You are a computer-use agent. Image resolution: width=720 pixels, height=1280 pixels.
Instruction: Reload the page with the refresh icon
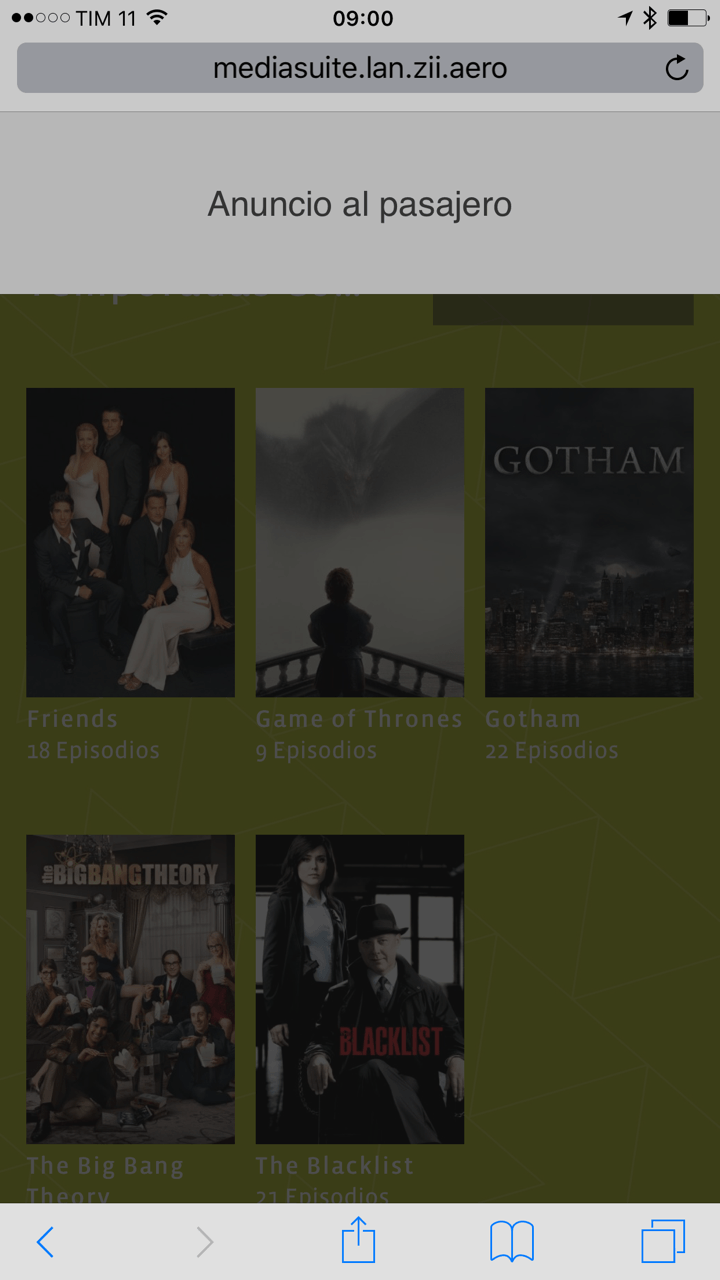(677, 68)
